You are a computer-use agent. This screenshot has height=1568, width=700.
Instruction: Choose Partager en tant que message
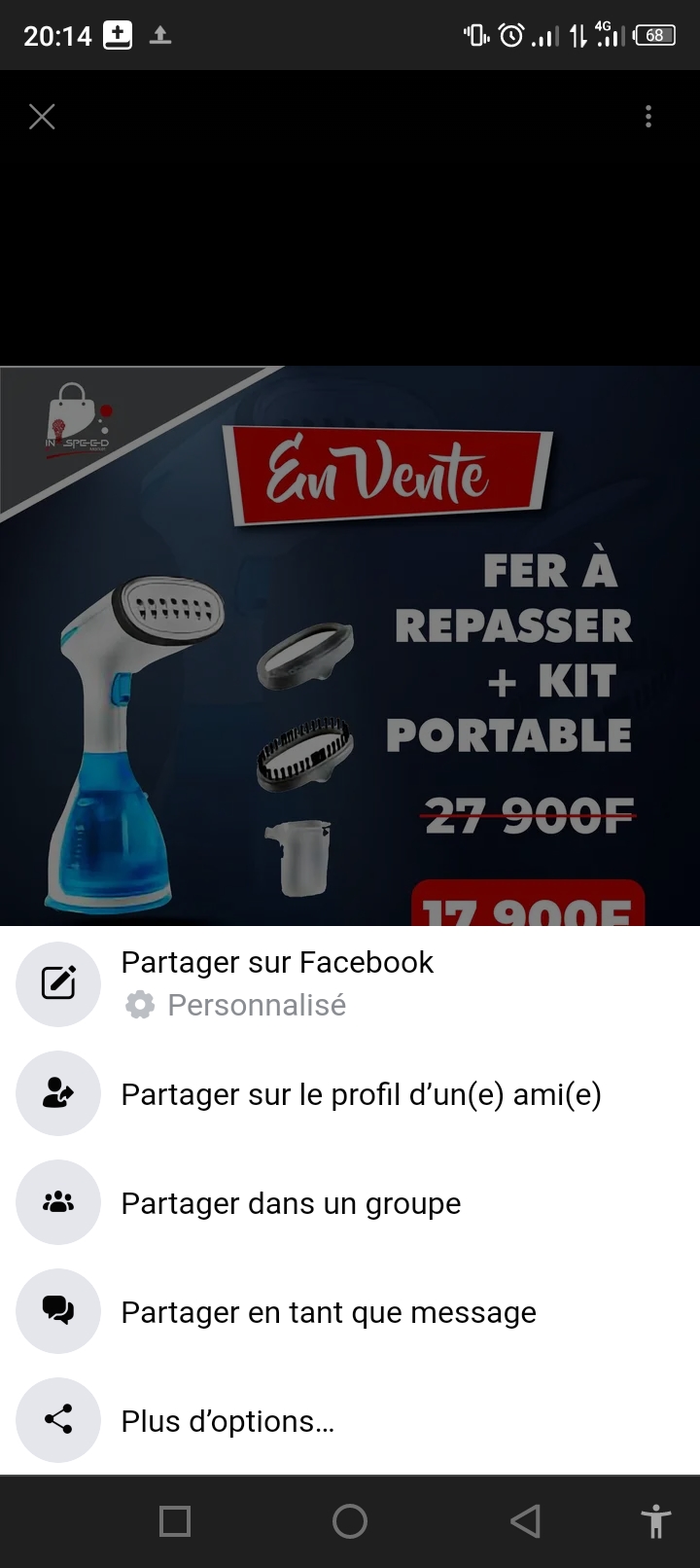coord(328,1312)
